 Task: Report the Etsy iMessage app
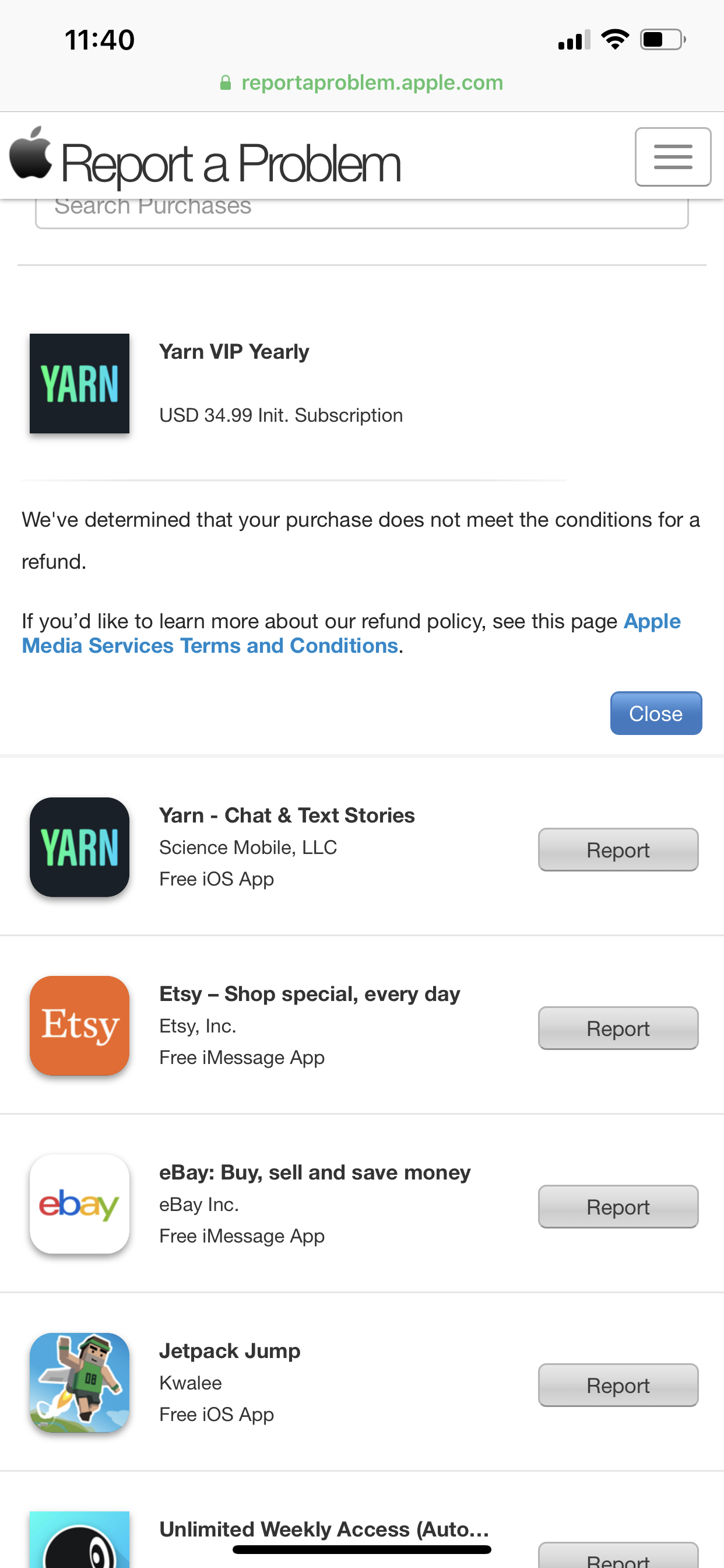617,1027
